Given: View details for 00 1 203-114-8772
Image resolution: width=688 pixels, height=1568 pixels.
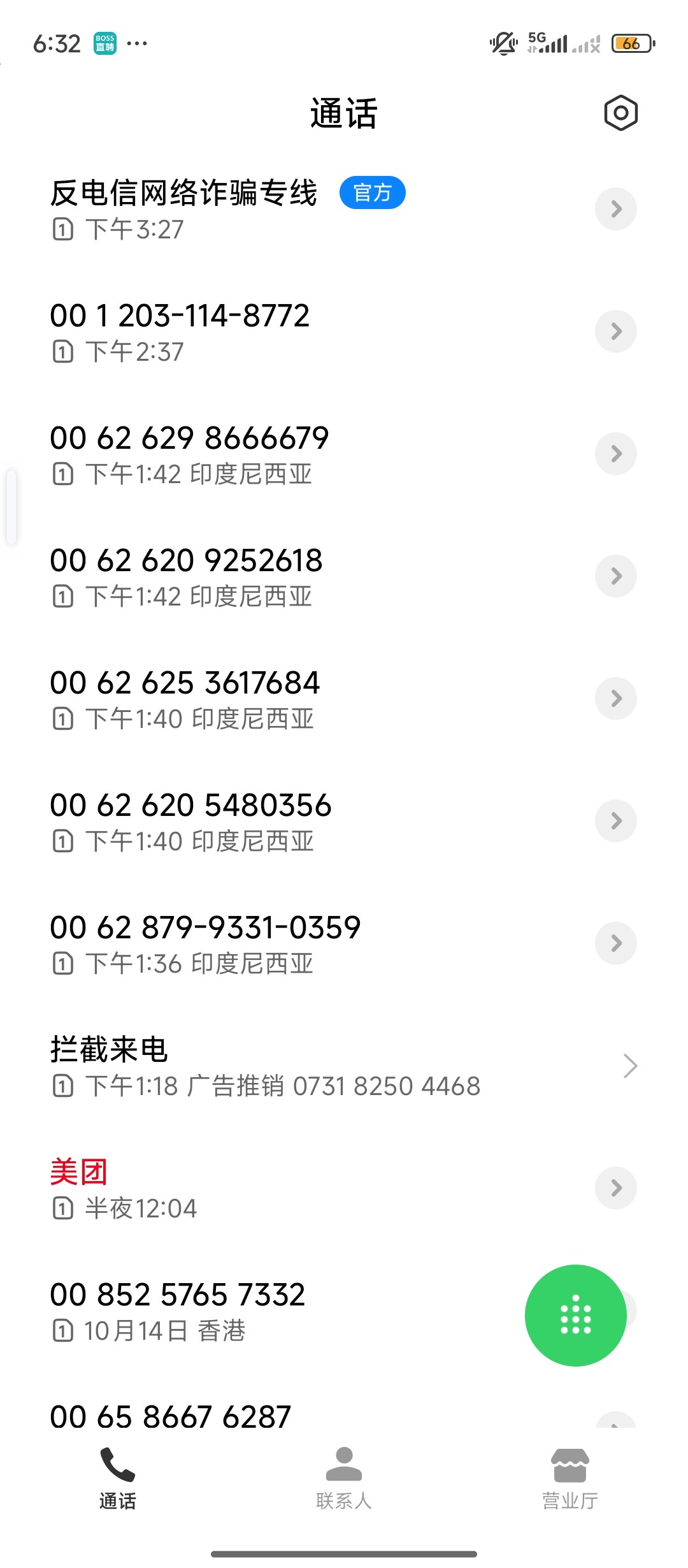Looking at the screenshot, I should click(x=615, y=331).
